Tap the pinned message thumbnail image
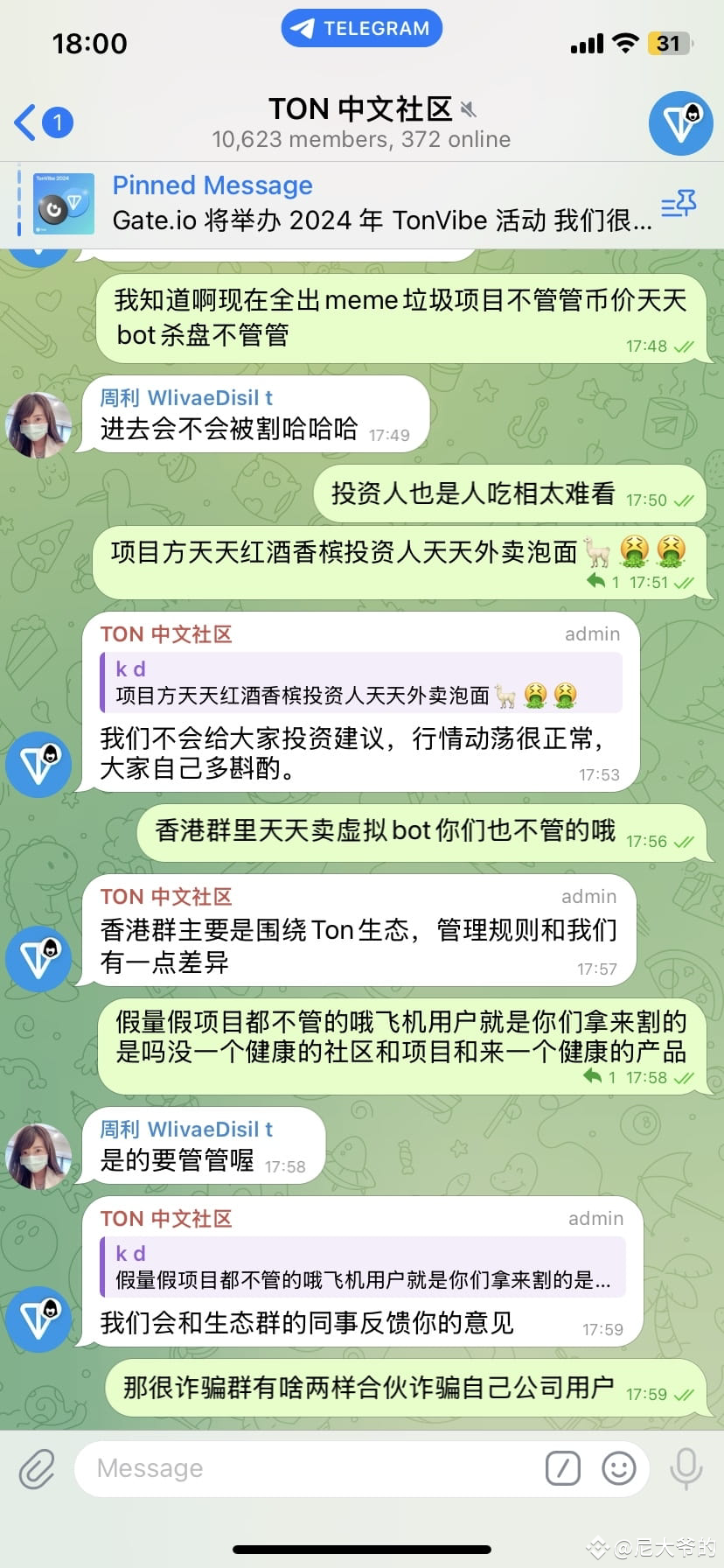This screenshot has height=1568, width=724. click(x=63, y=203)
